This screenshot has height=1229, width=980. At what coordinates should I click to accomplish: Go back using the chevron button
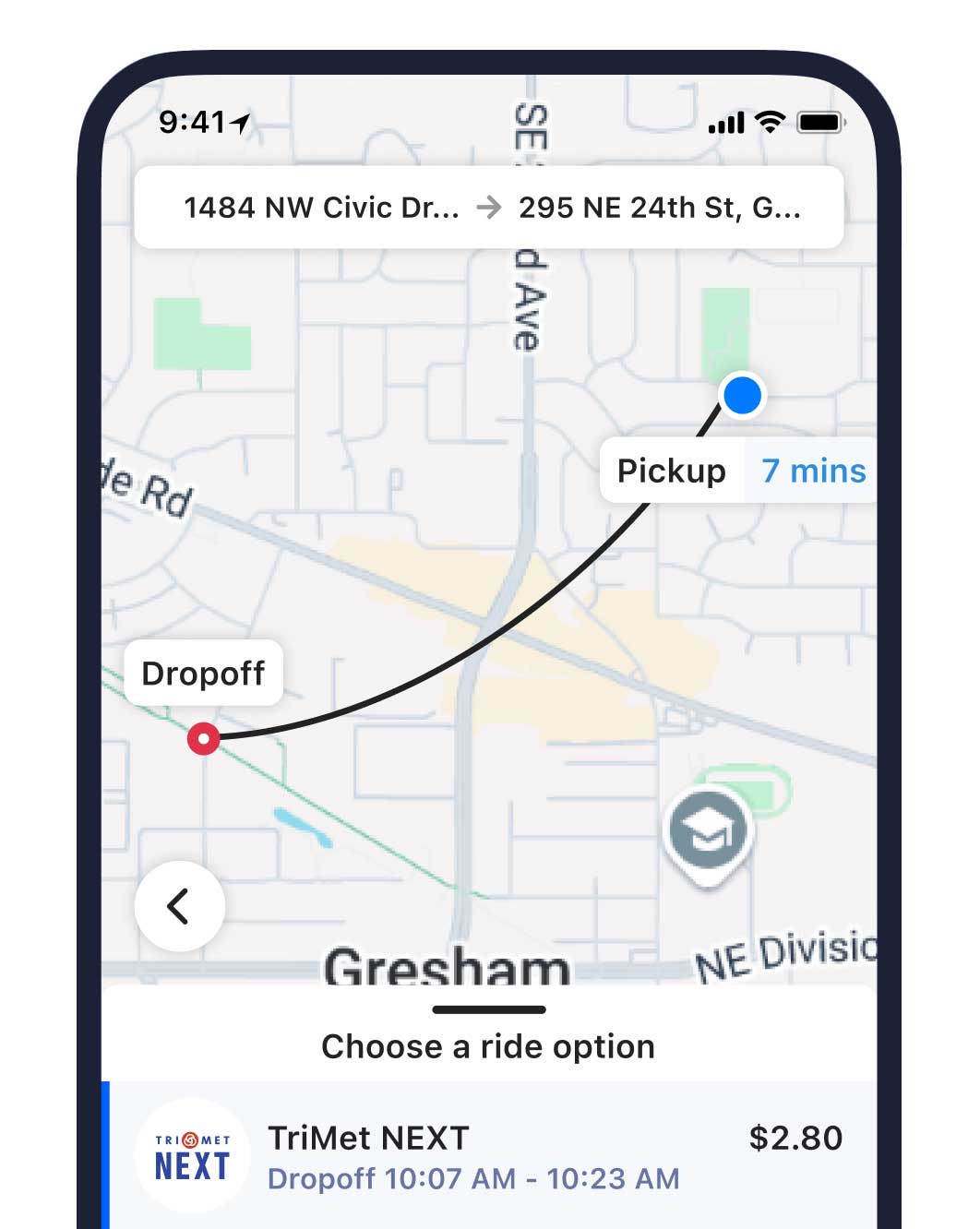[x=179, y=906]
